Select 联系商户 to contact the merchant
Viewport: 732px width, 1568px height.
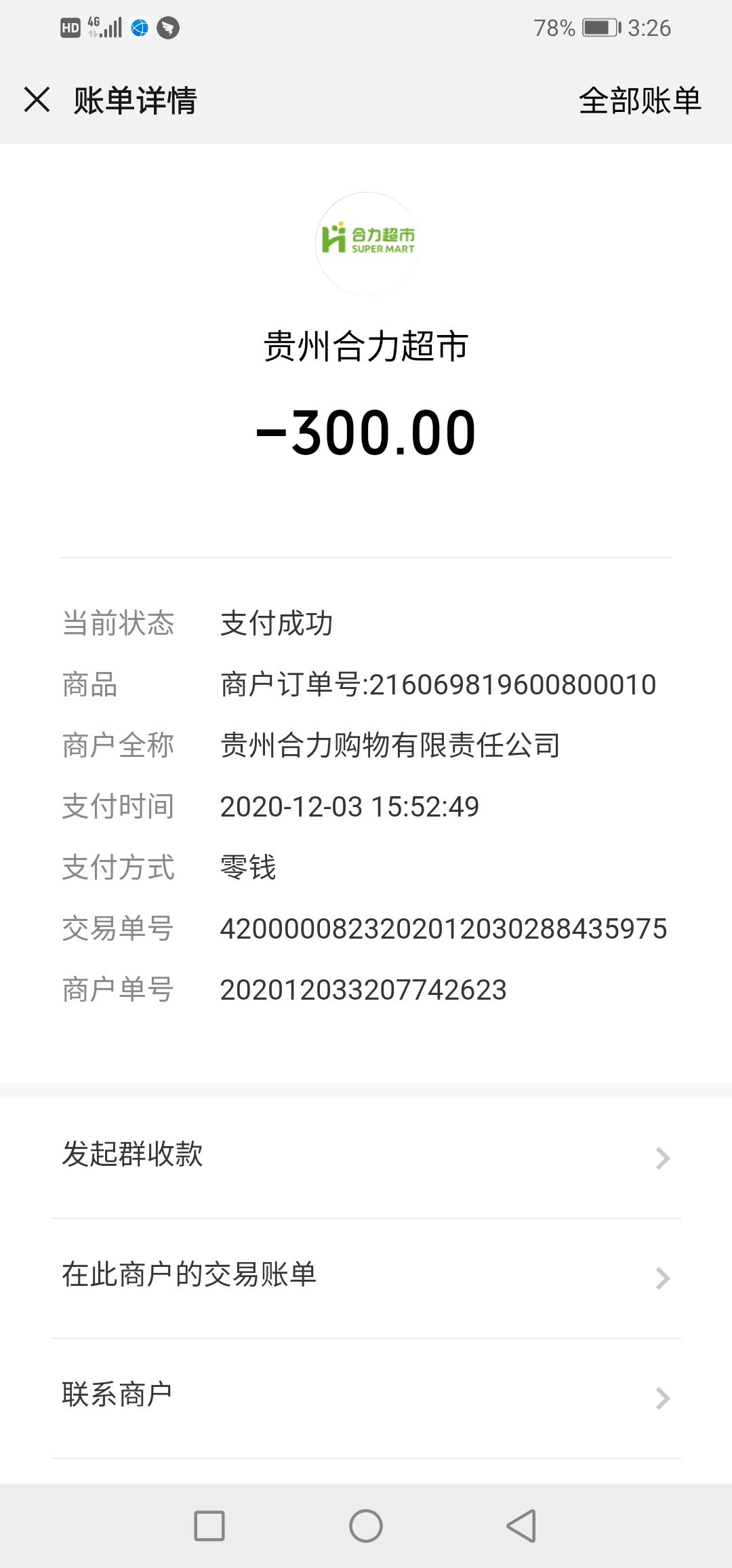pos(366,1396)
